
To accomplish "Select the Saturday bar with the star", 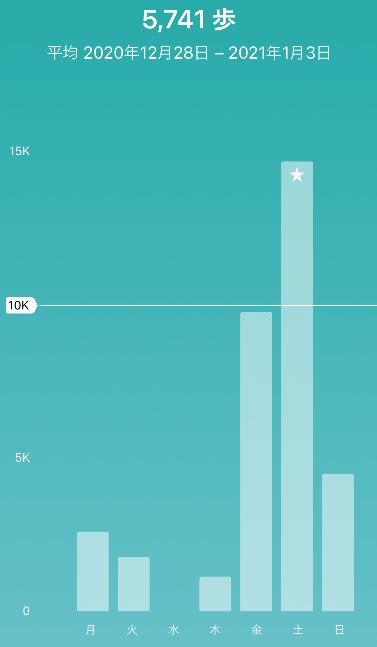I will click(297, 386).
